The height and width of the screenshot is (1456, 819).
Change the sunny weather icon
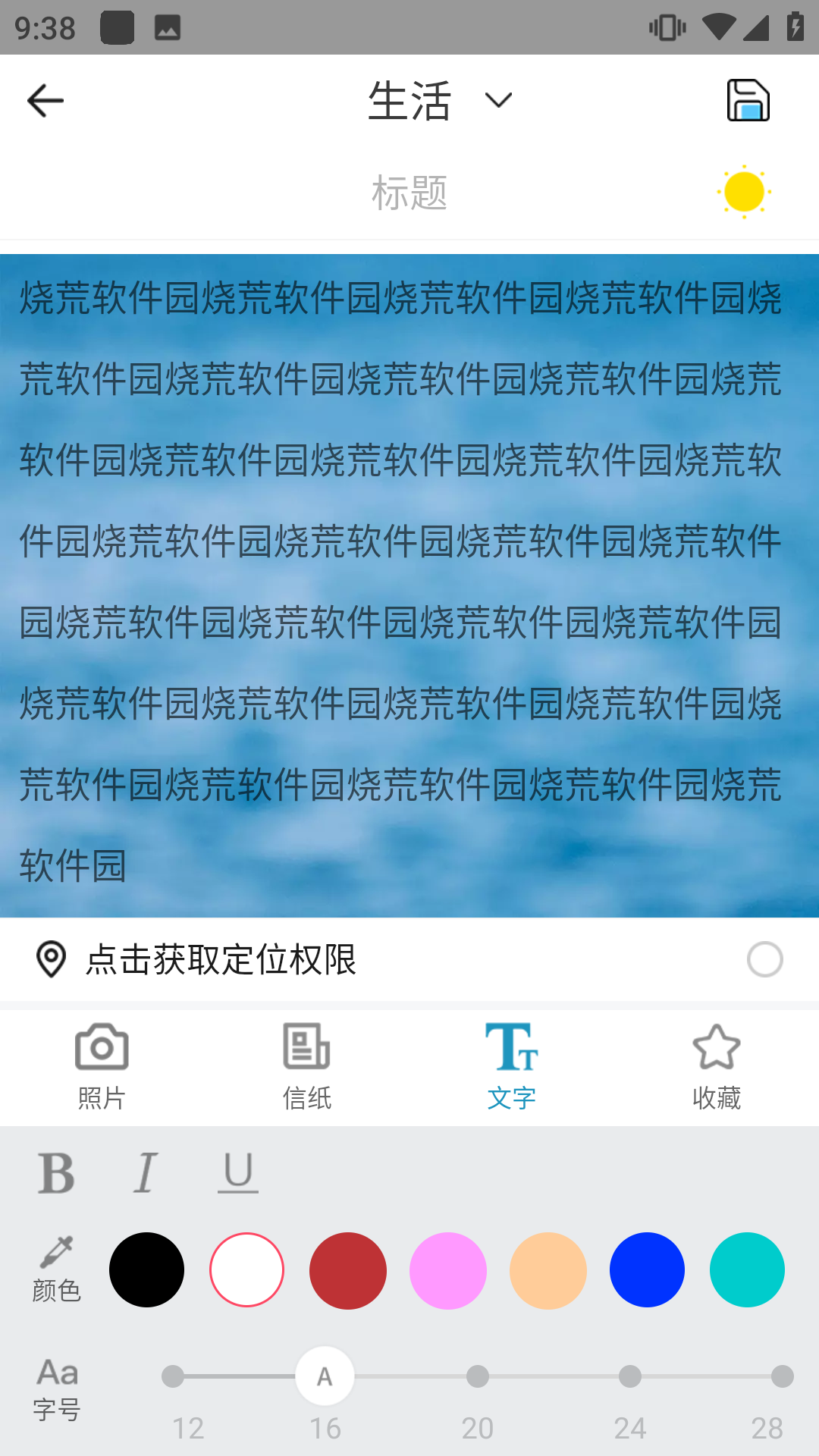pos(744,192)
